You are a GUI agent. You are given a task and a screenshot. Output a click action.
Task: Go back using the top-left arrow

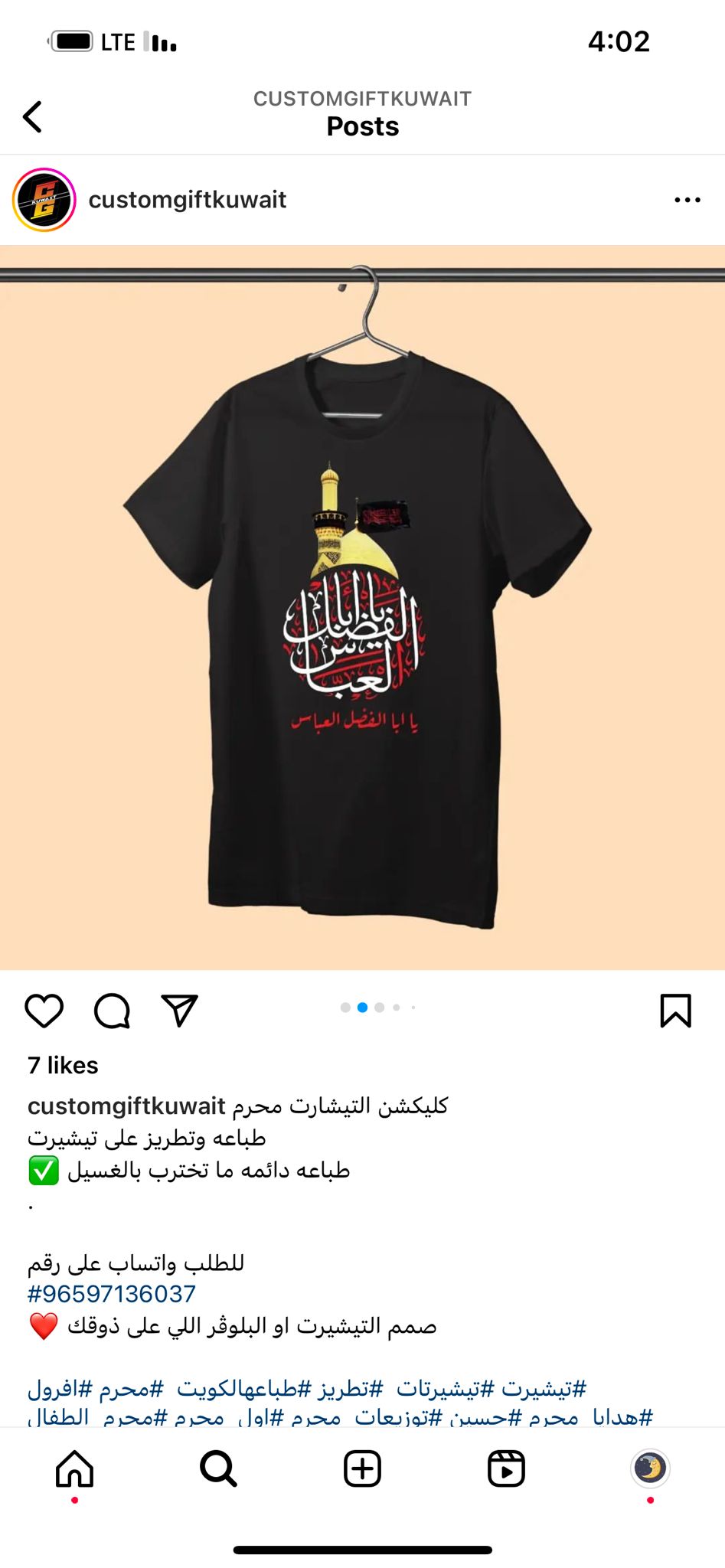tap(32, 117)
